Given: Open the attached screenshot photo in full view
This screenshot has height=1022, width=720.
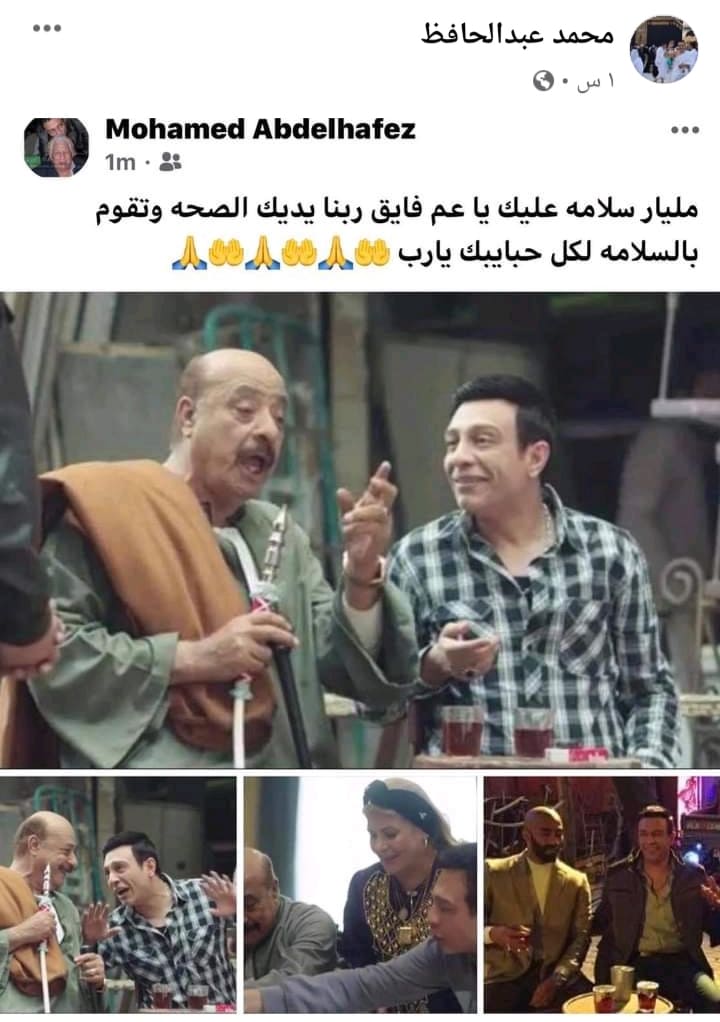Looking at the screenshot, I should point(360,560).
